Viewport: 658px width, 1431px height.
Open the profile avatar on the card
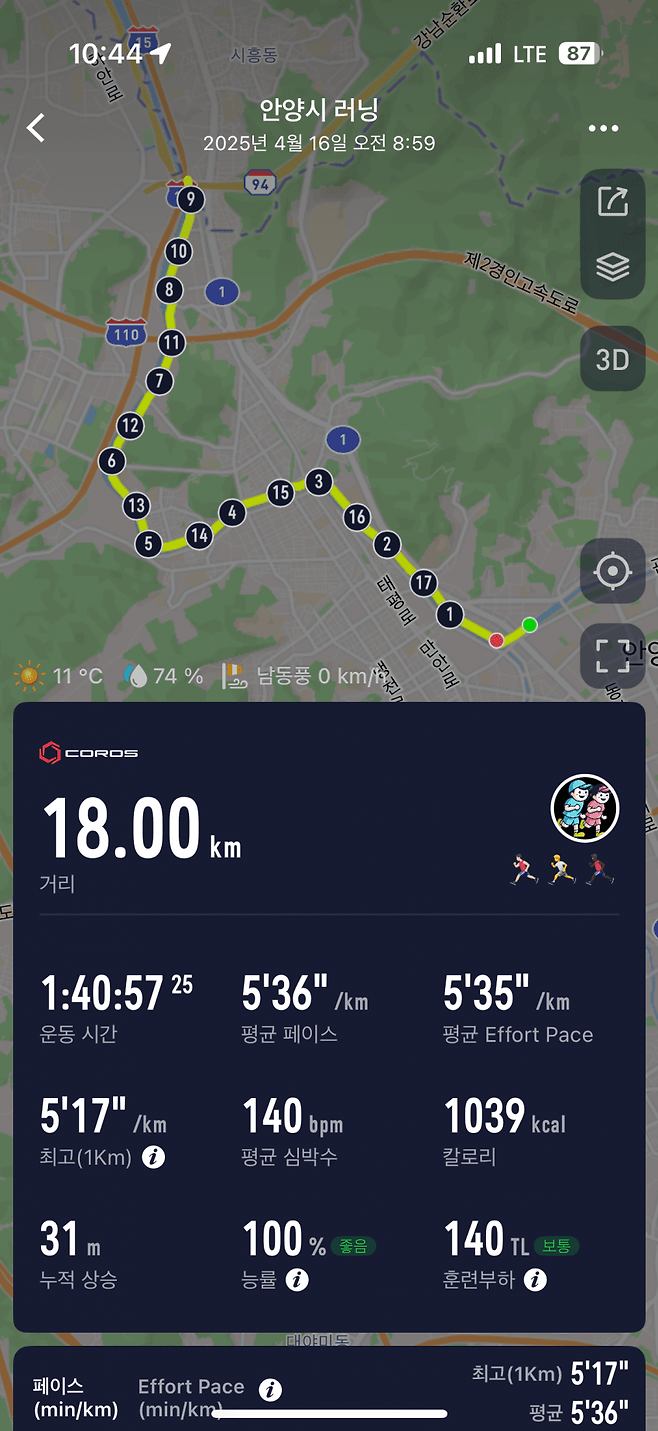585,808
